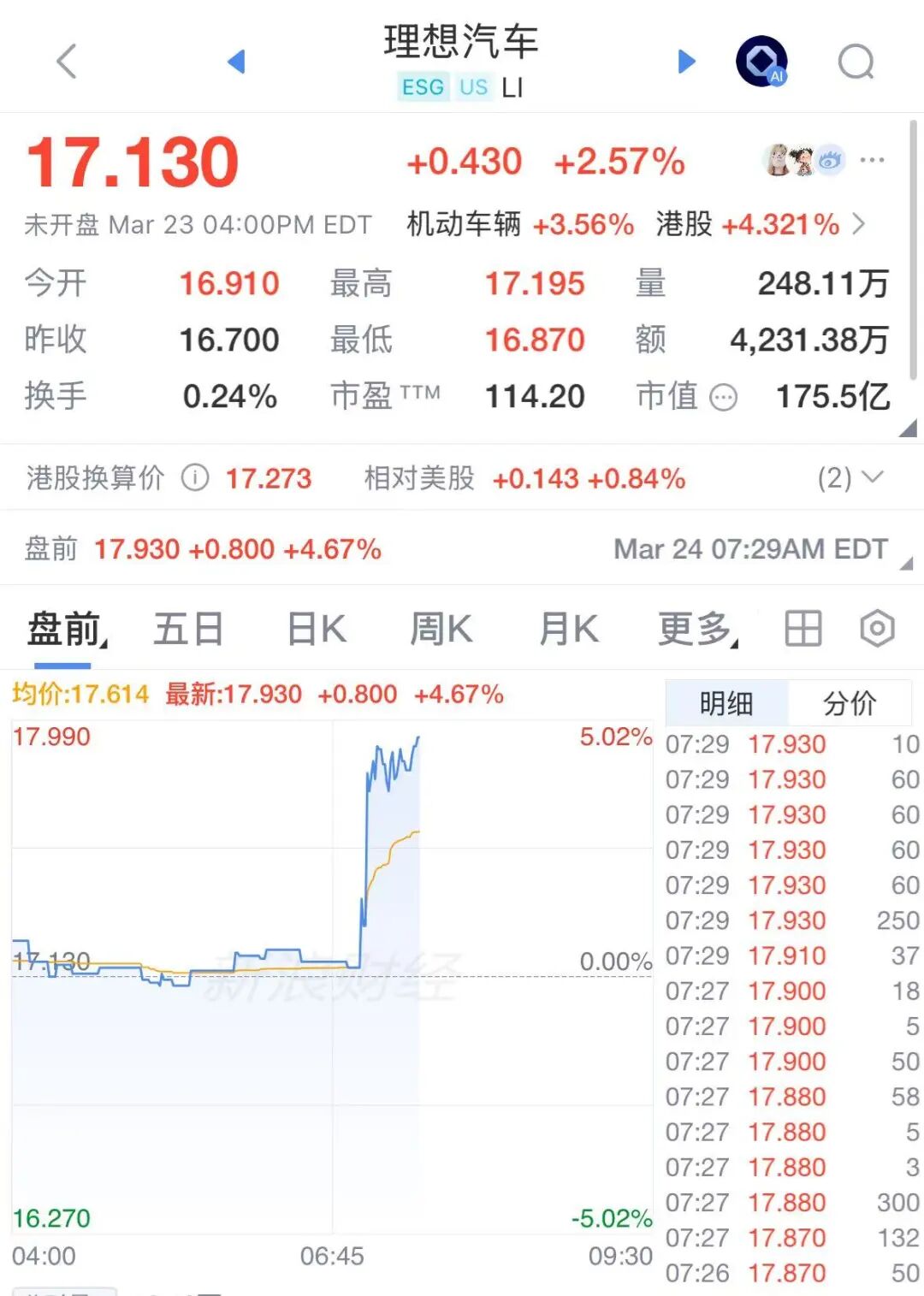Select the 盘前 chart tab
This screenshot has height=1296, width=924.
64,630
